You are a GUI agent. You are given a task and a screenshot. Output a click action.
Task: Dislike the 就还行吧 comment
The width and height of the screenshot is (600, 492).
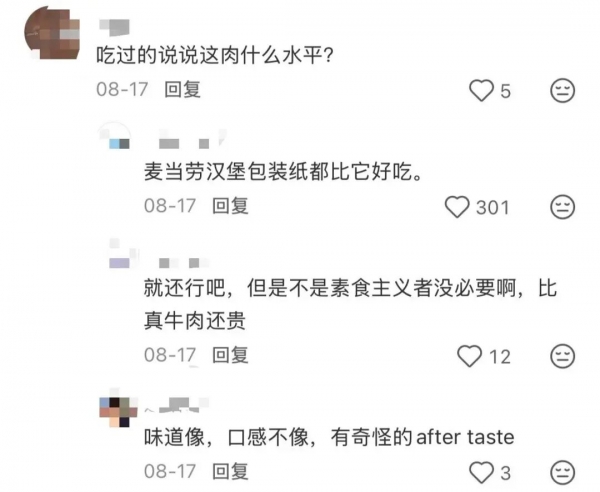(x=563, y=356)
